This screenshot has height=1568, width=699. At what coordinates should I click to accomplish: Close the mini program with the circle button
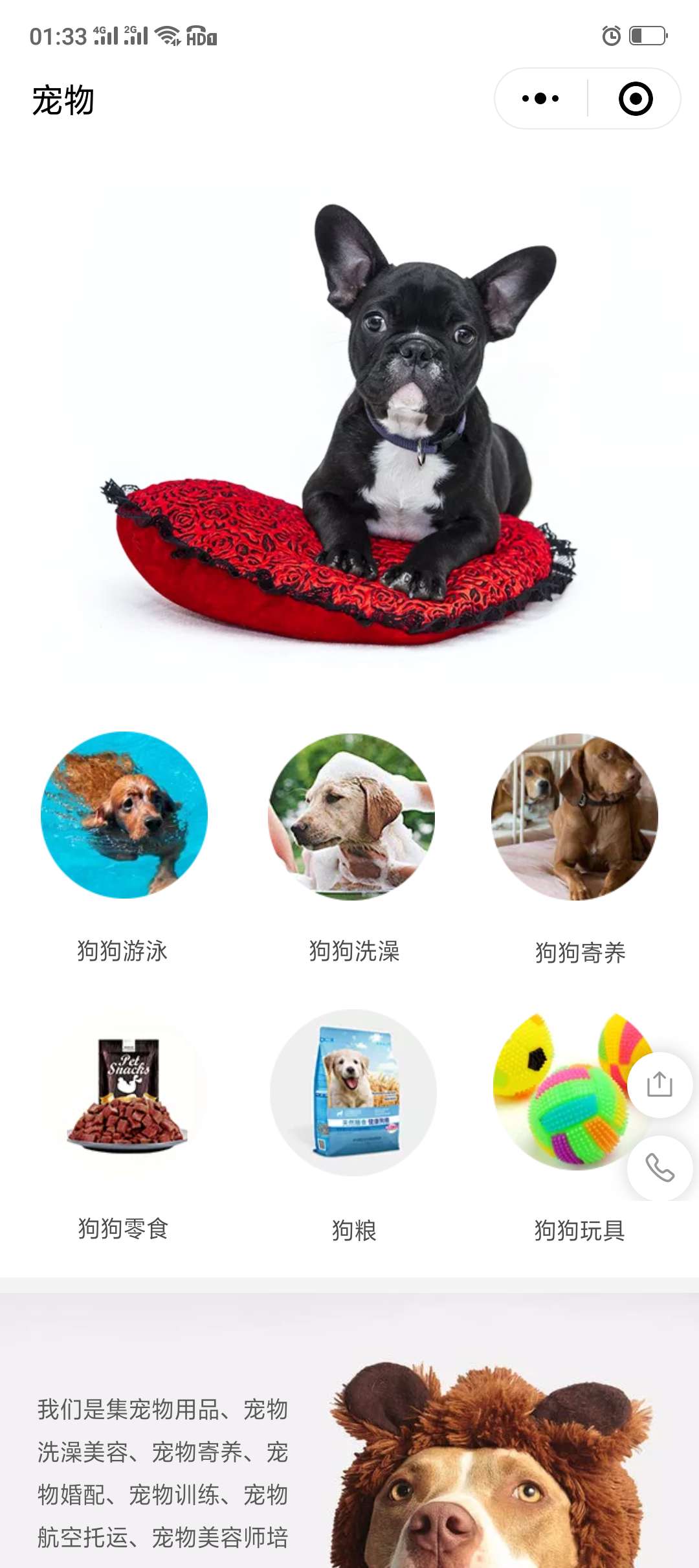635,98
